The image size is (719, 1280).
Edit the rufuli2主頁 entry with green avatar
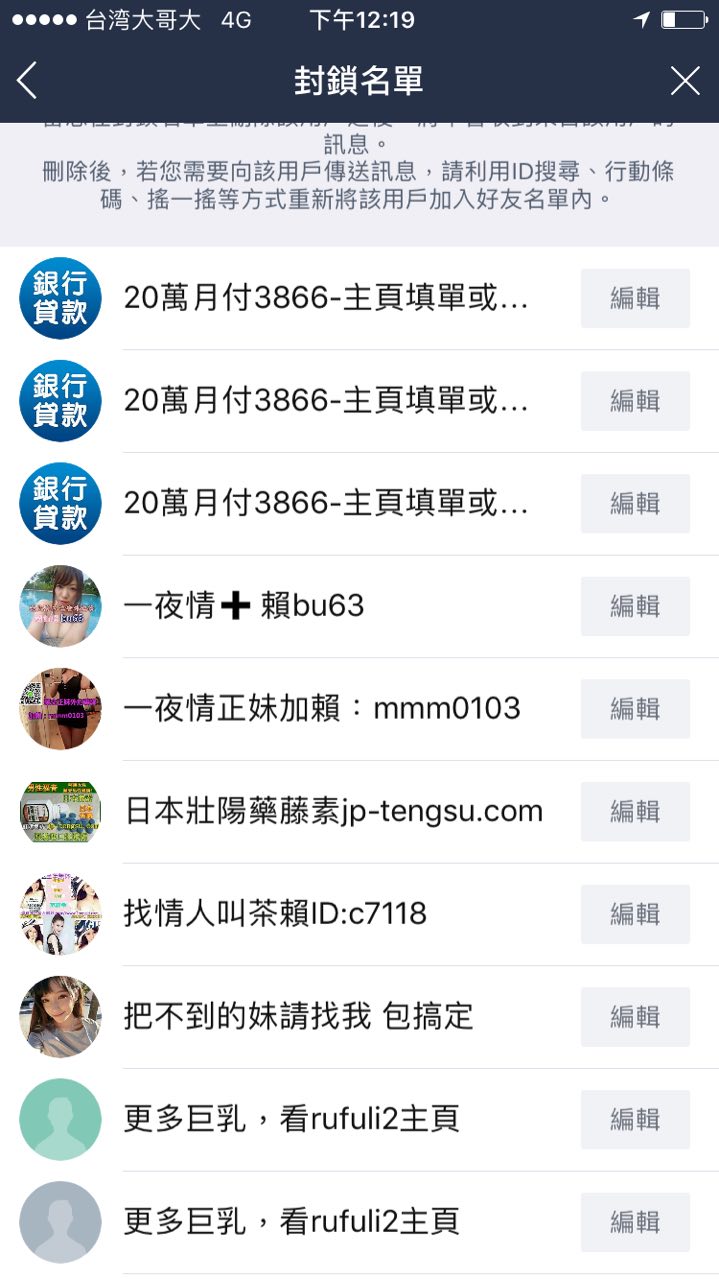635,1120
